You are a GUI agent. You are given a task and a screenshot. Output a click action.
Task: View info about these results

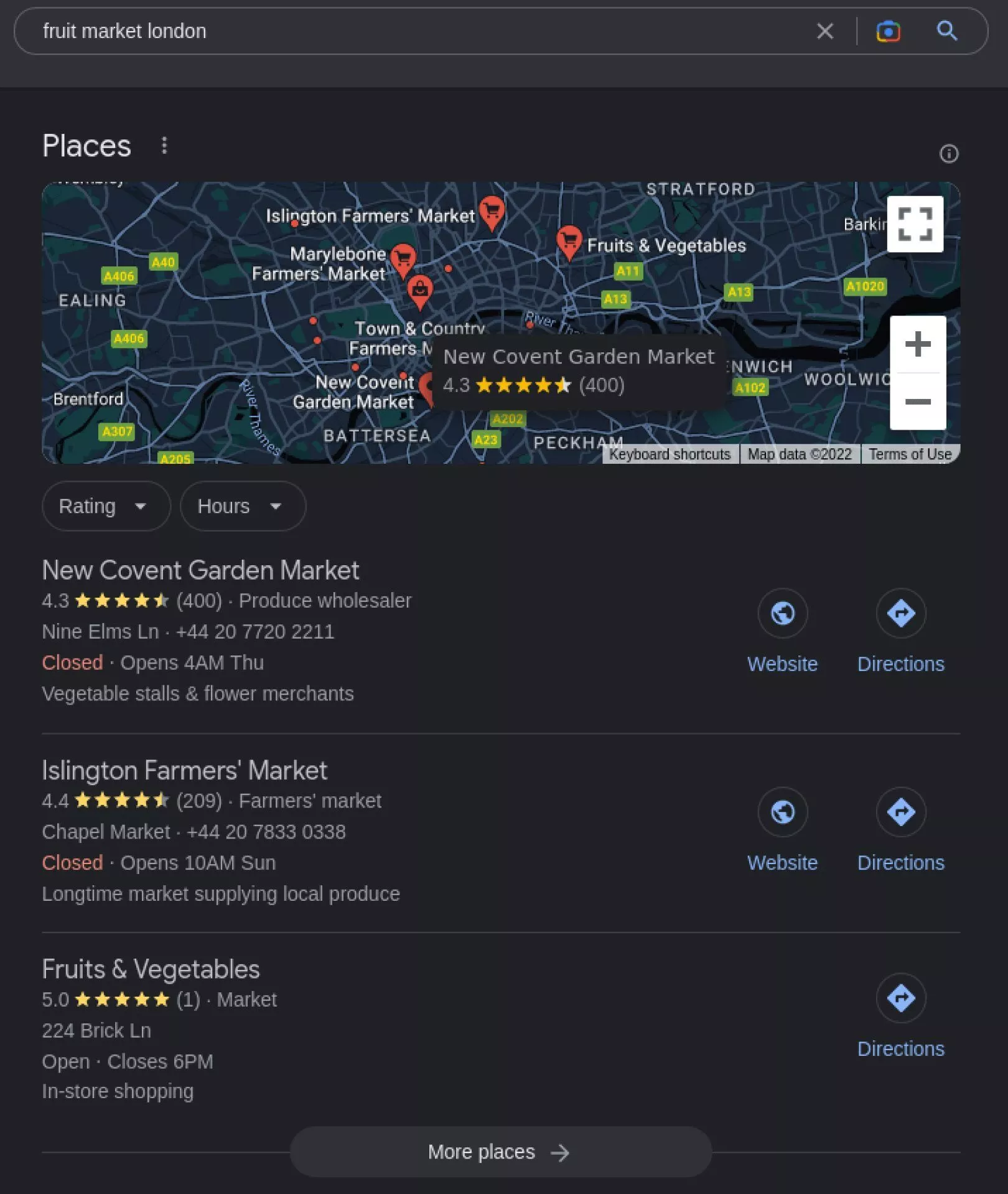pos(948,154)
